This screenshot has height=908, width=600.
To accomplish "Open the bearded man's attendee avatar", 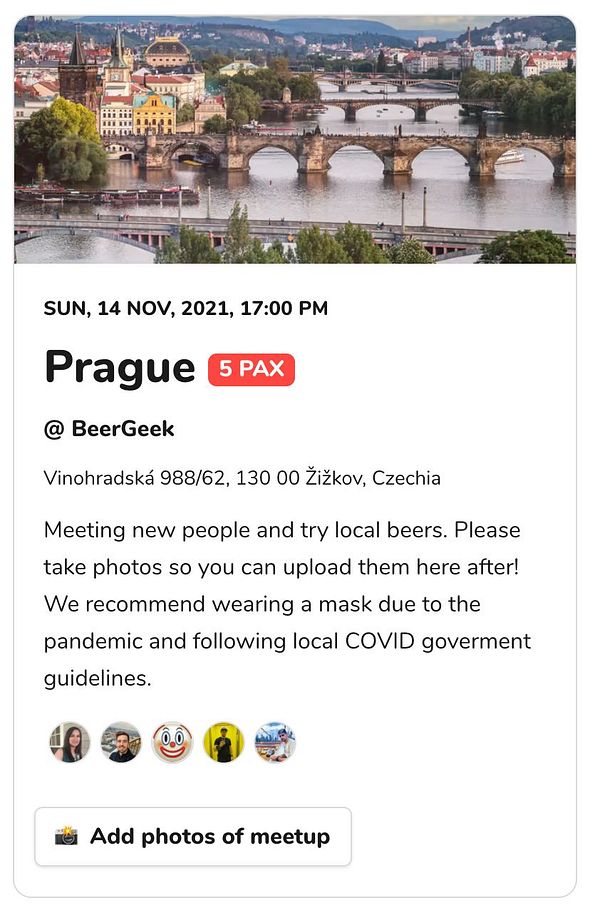I will 121,743.
